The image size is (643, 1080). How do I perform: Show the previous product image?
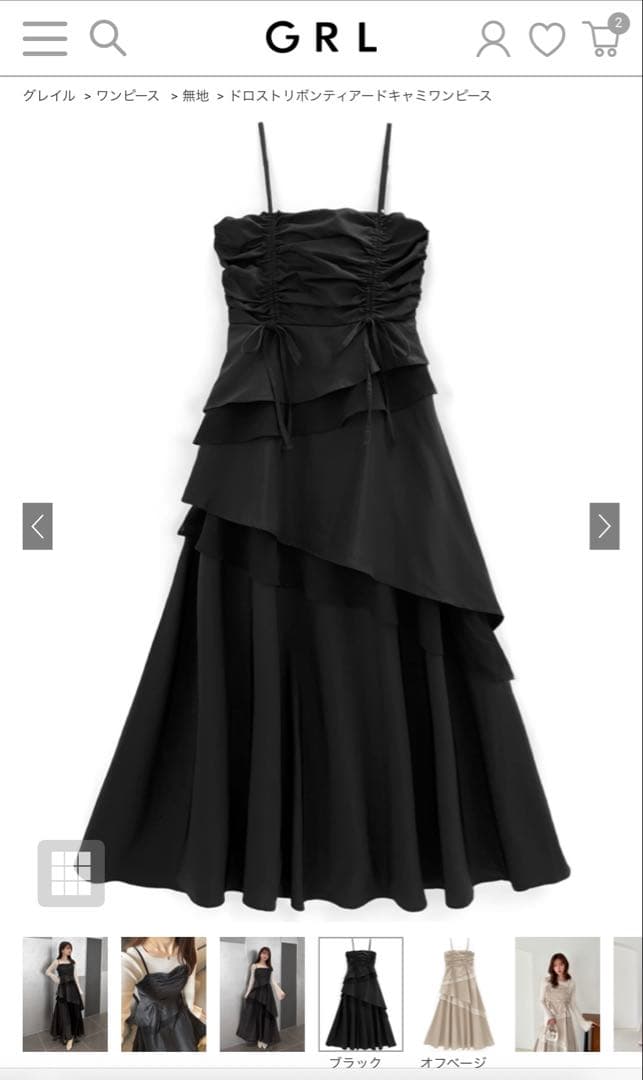tap(38, 526)
